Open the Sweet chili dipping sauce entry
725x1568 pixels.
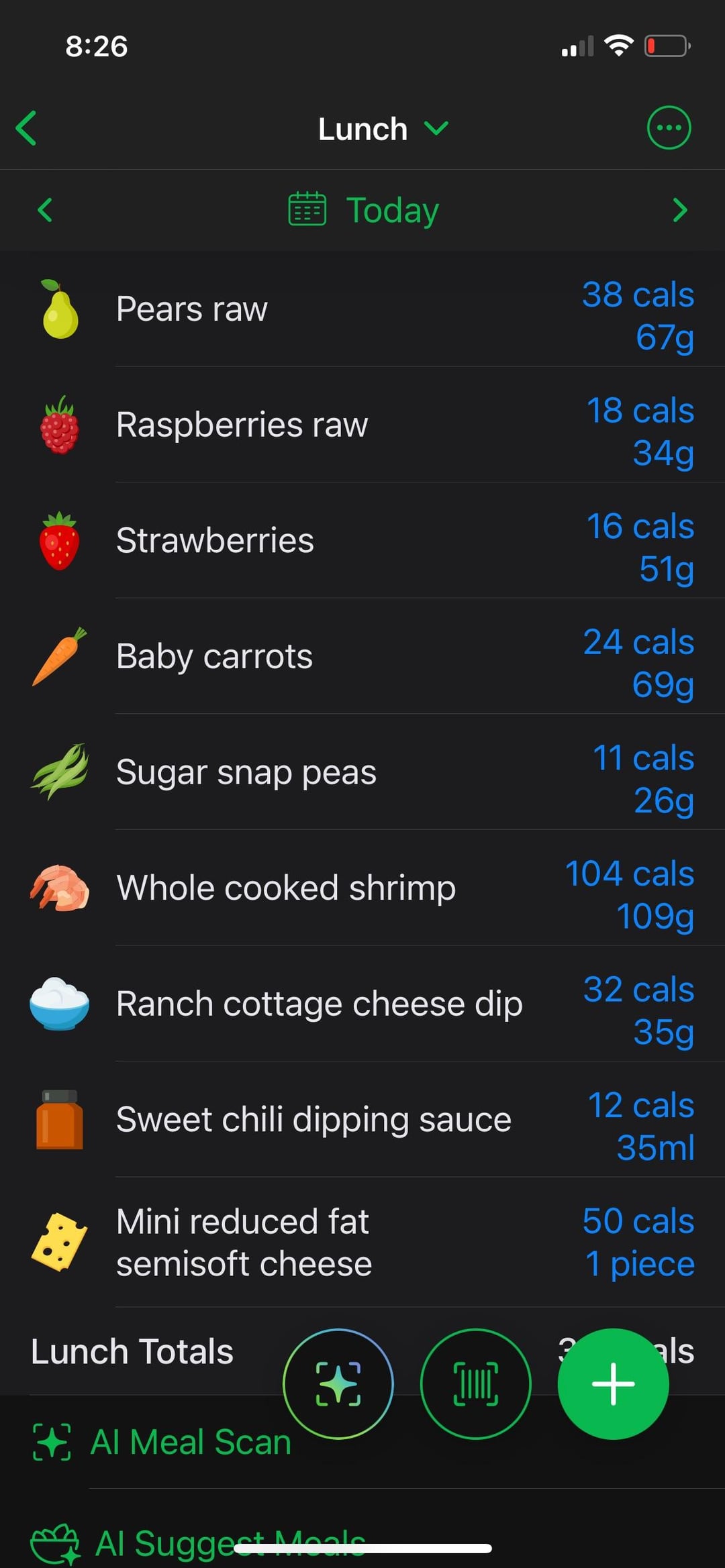coord(362,1120)
